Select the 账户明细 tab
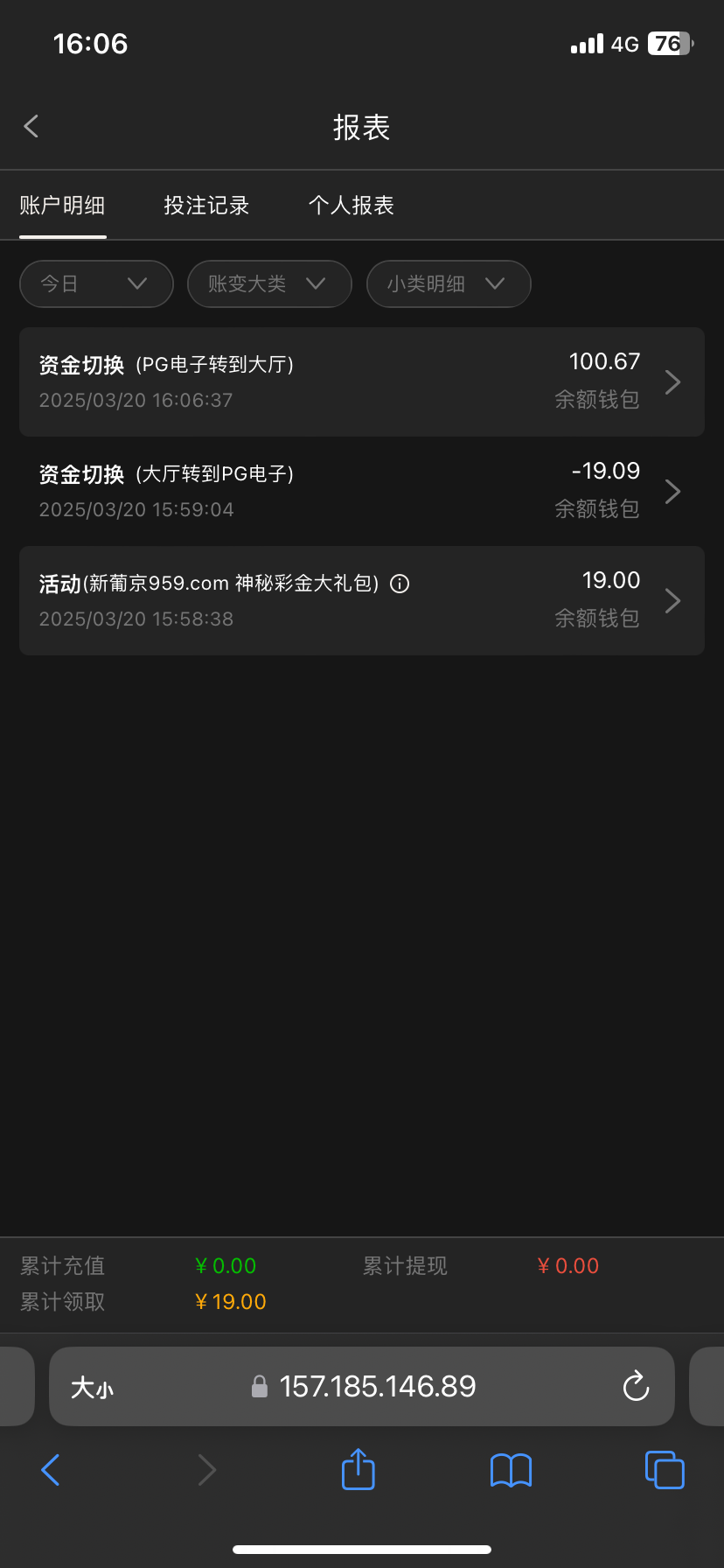Viewport: 724px width, 1568px height. pyautogui.click(x=62, y=206)
